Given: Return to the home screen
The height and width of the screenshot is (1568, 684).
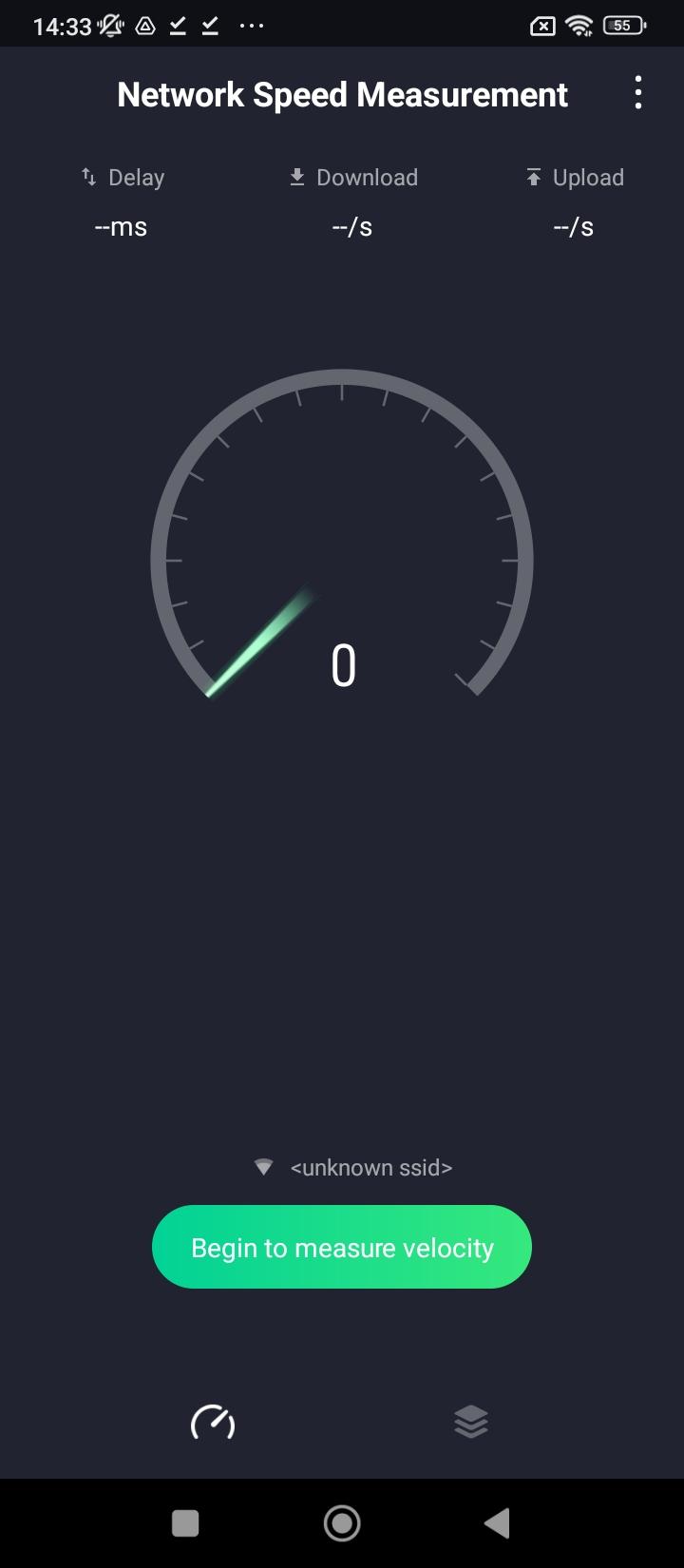Looking at the screenshot, I should tap(342, 1523).
